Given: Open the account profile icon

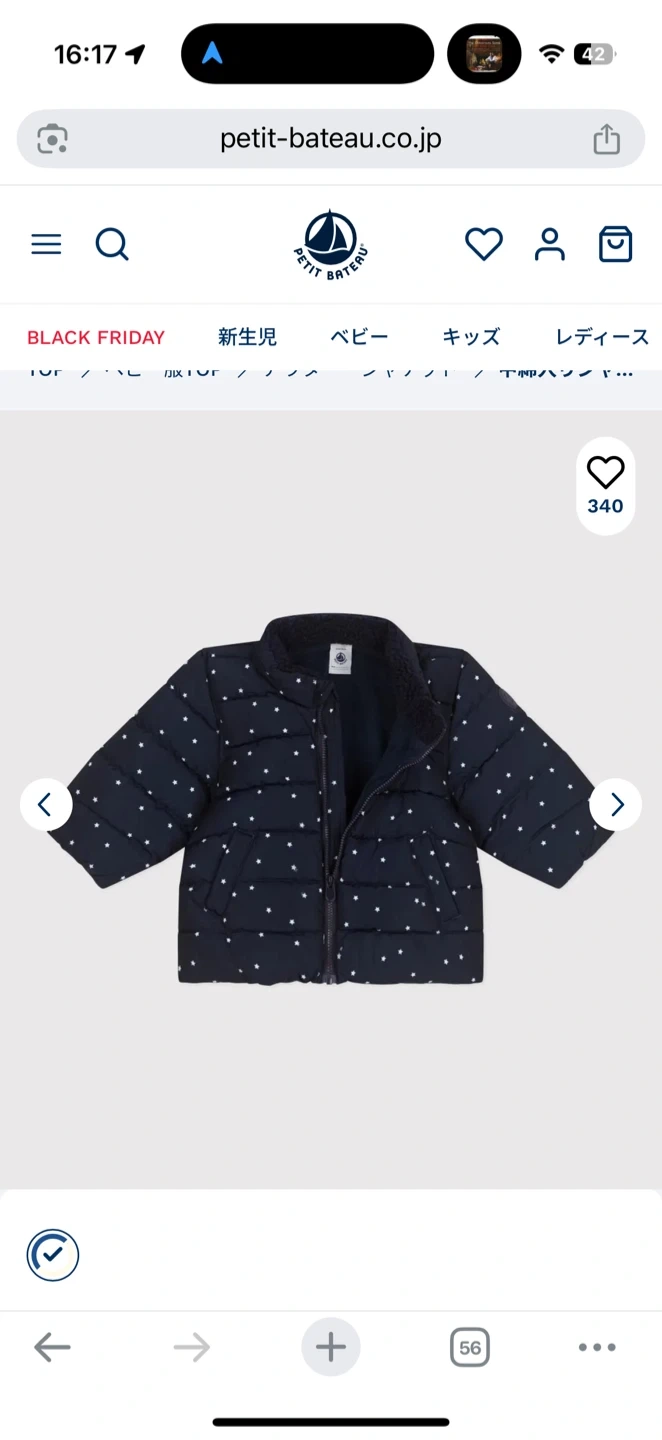Looking at the screenshot, I should pos(549,244).
